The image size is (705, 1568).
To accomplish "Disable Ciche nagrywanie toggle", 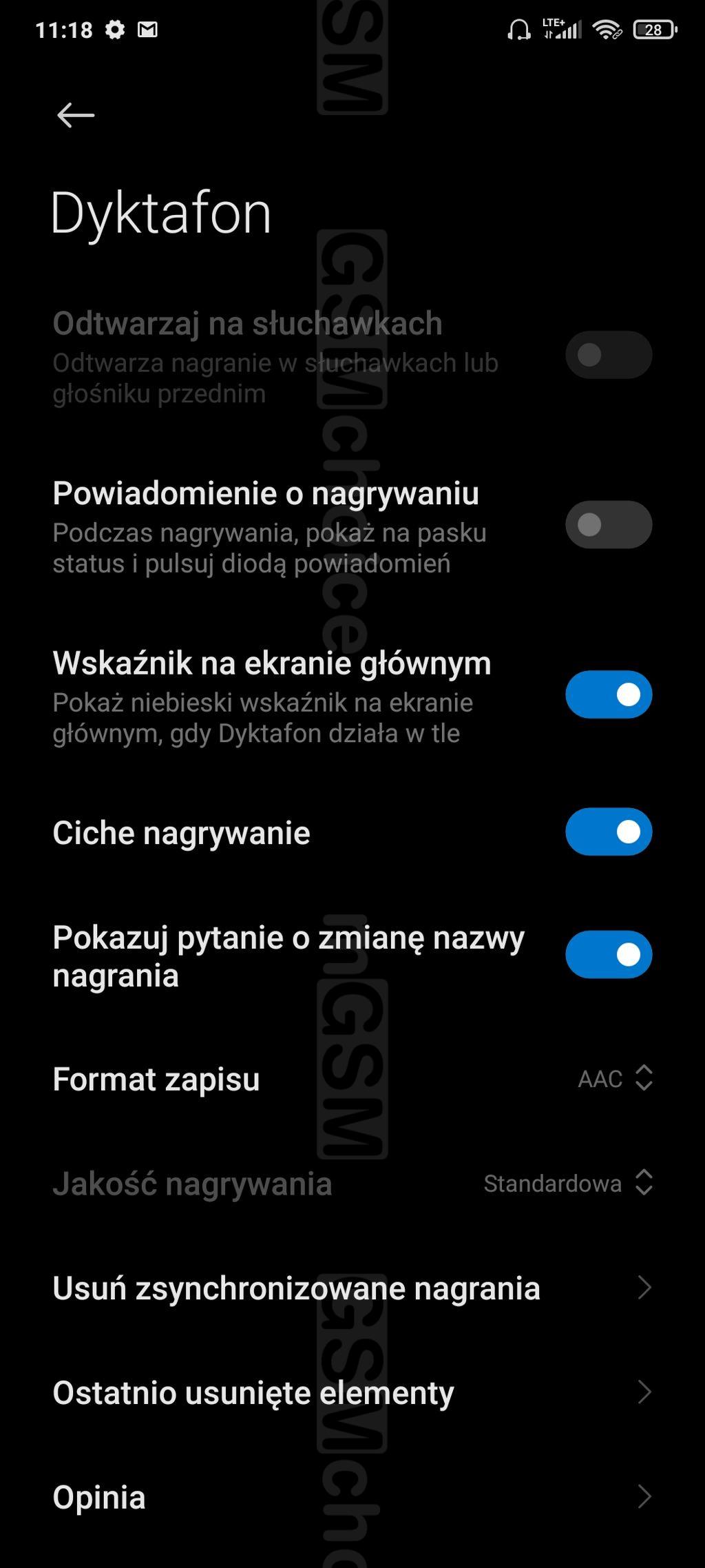I will tap(609, 832).
